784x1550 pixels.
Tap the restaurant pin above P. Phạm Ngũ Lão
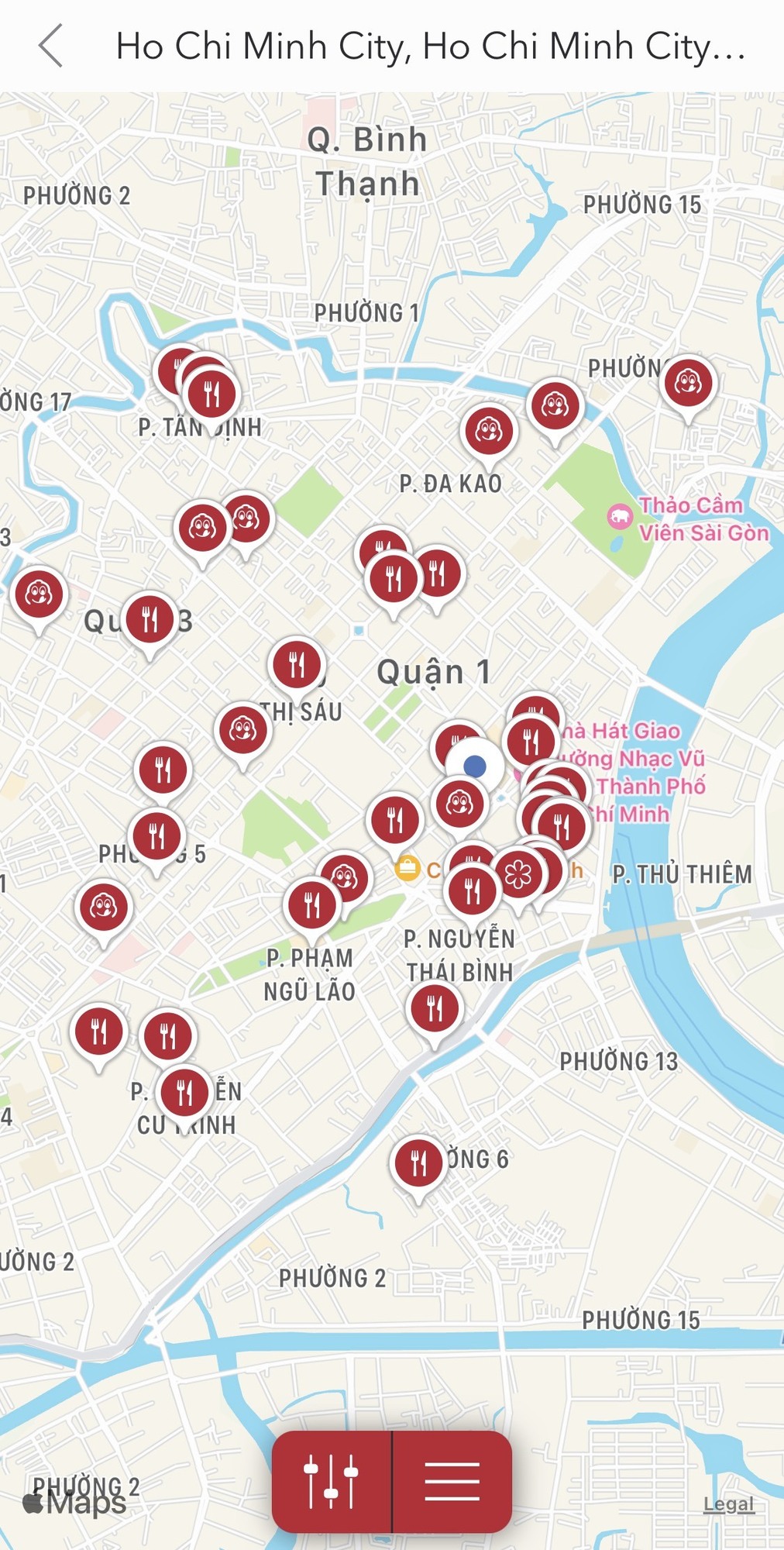(x=312, y=905)
